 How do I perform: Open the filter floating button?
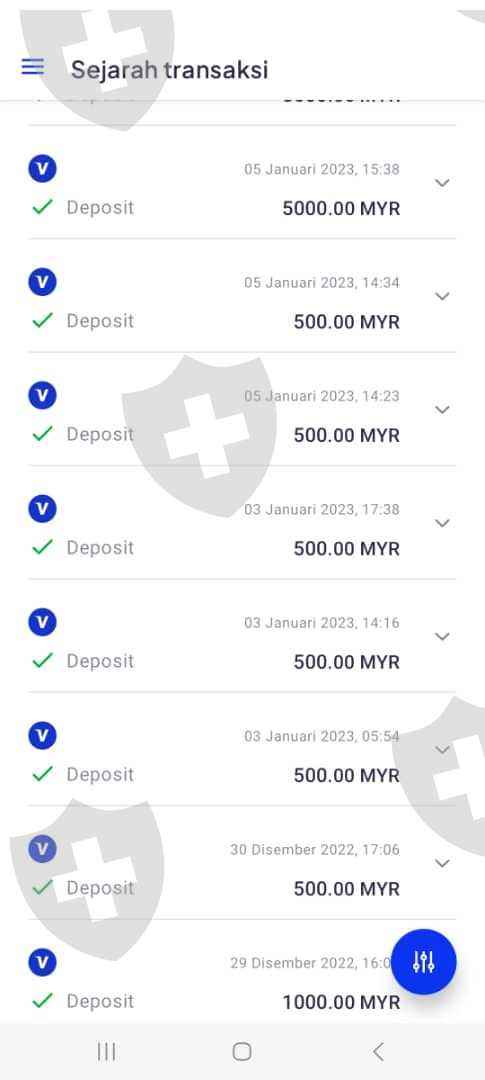click(x=424, y=962)
